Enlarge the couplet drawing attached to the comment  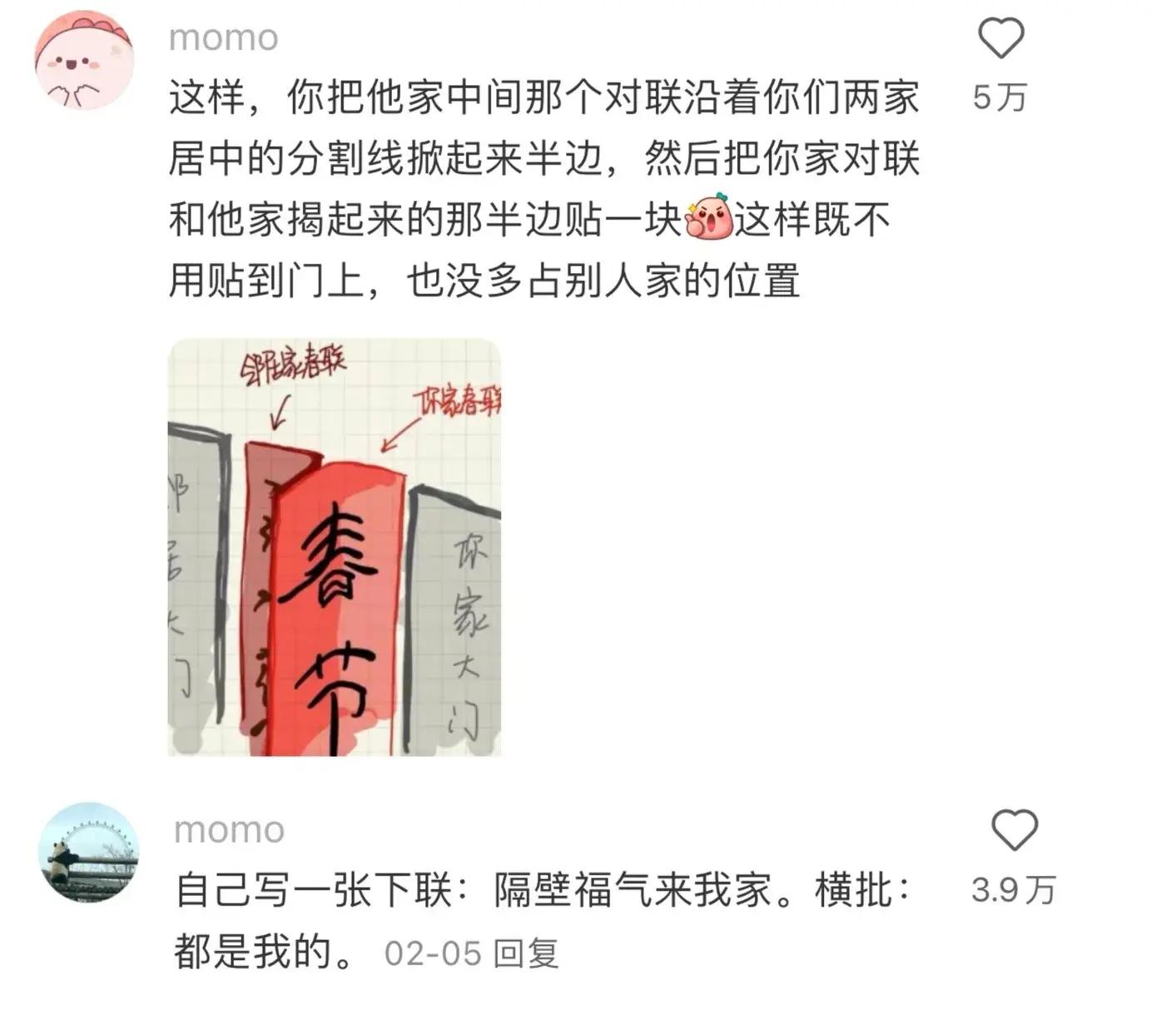tap(334, 547)
